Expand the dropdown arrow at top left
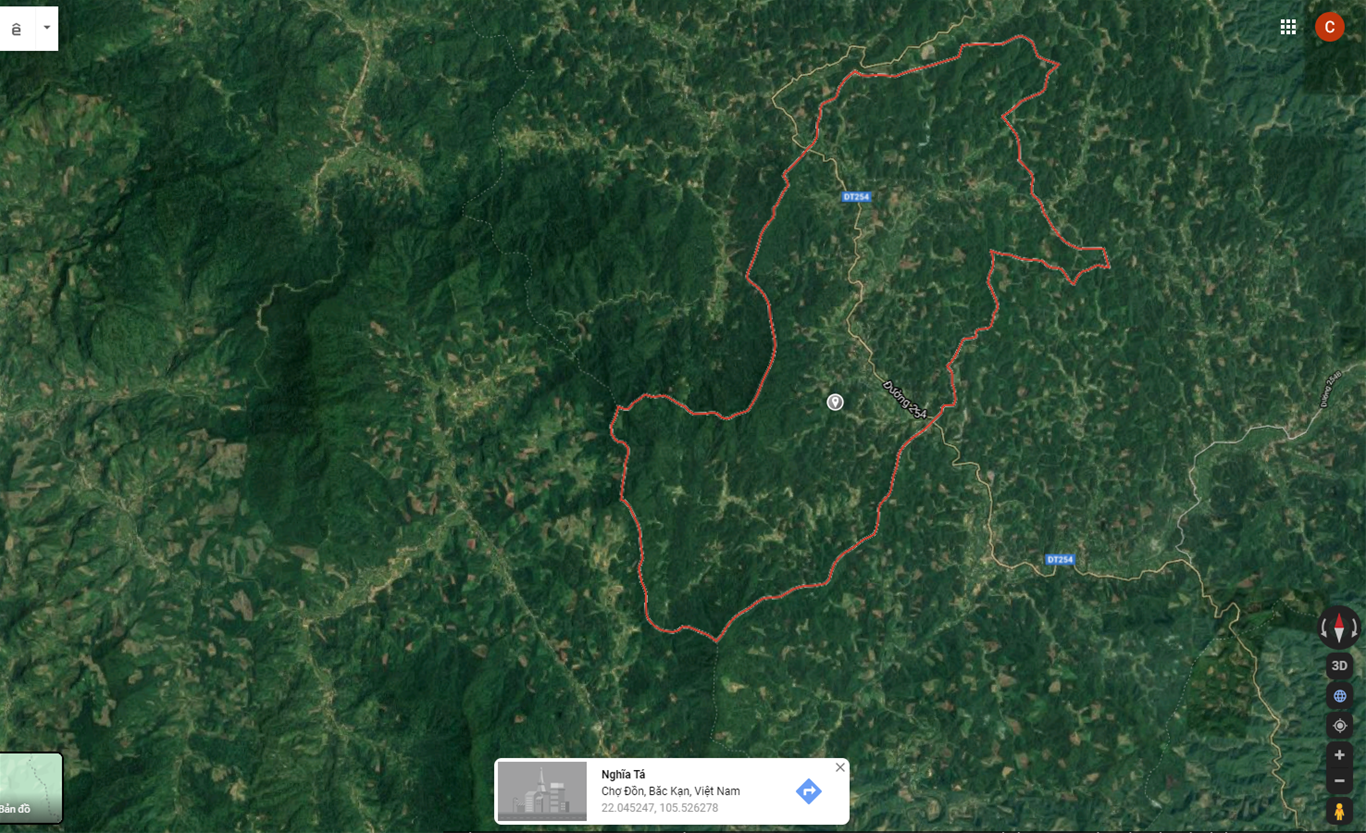The image size is (1366, 833). pyautogui.click(x=46, y=28)
